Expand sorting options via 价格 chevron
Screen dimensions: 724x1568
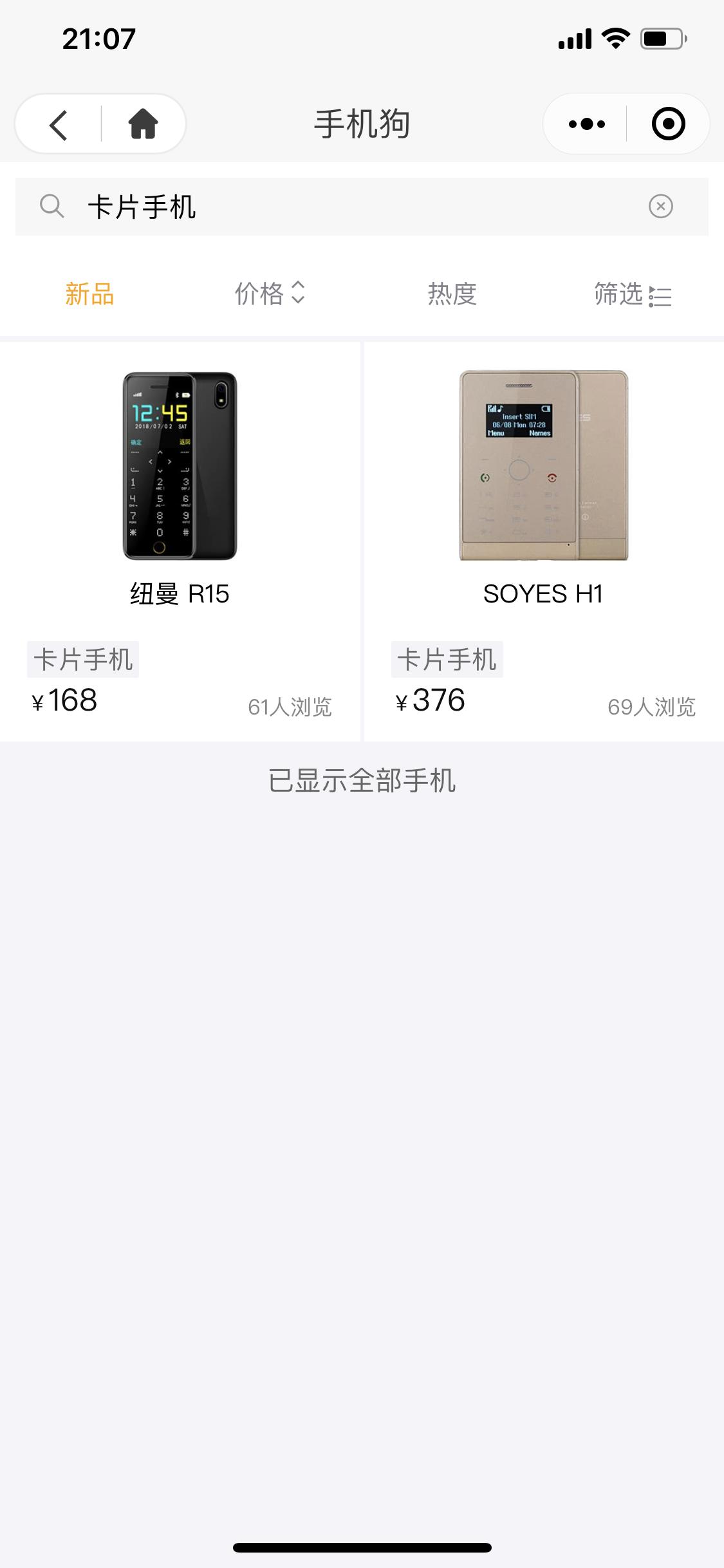pos(299,295)
